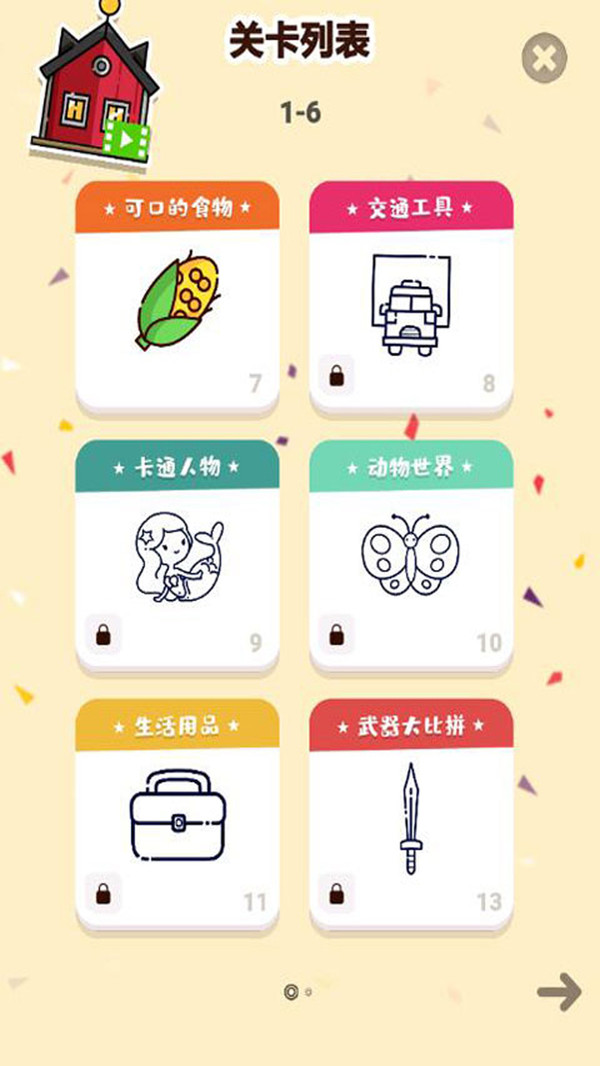Go to next page with arrow

coord(559,992)
